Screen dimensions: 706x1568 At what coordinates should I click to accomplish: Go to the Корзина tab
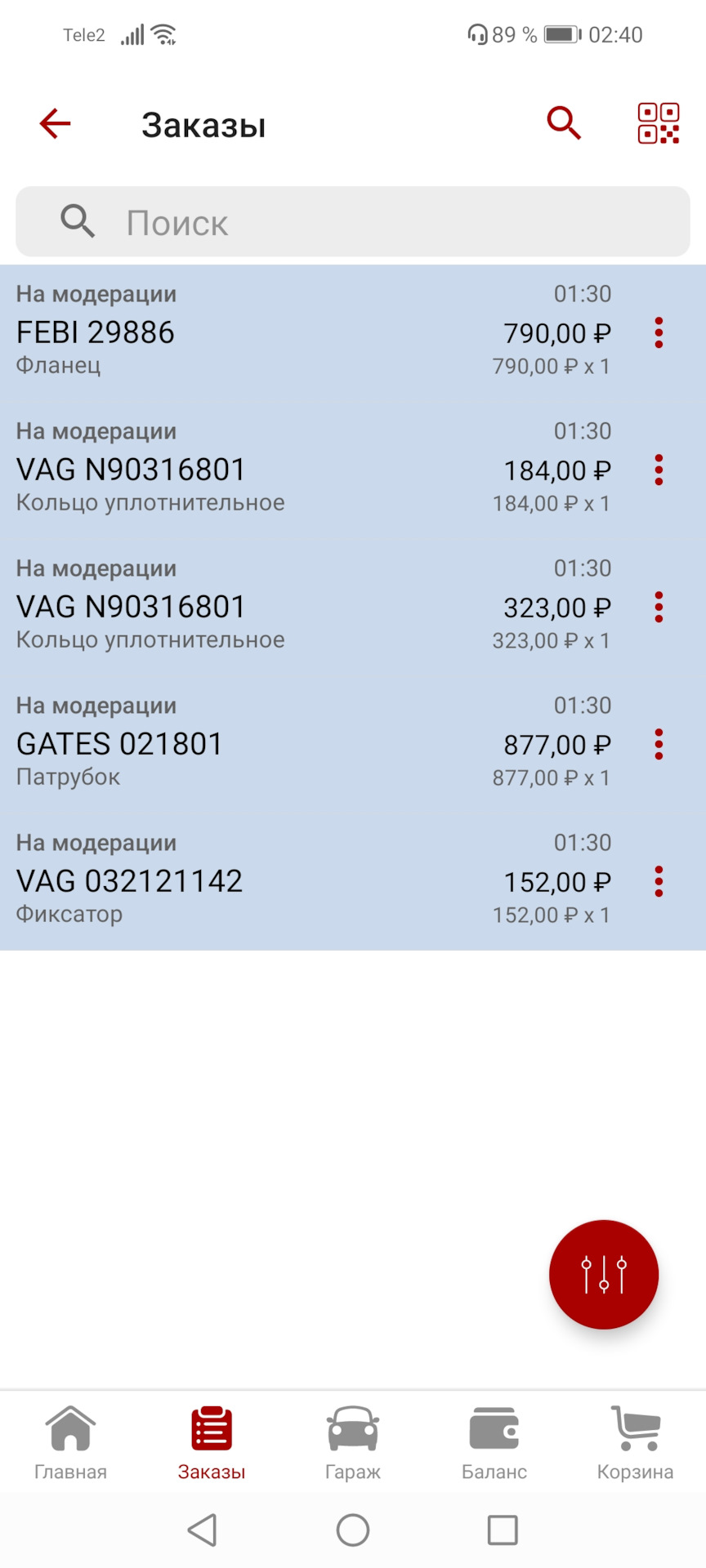coord(636,1444)
